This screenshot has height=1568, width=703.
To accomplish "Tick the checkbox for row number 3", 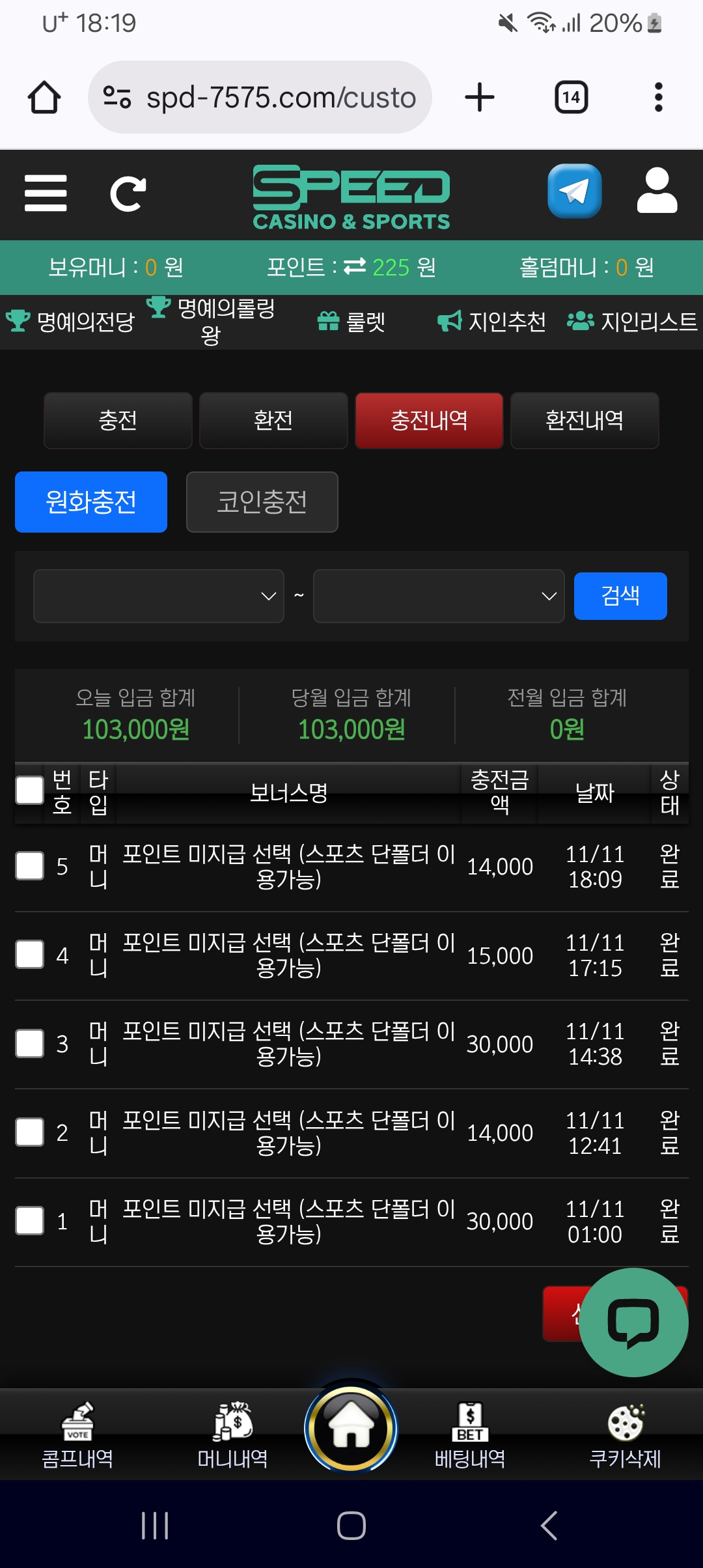I will pyautogui.click(x=29, y=1043).
